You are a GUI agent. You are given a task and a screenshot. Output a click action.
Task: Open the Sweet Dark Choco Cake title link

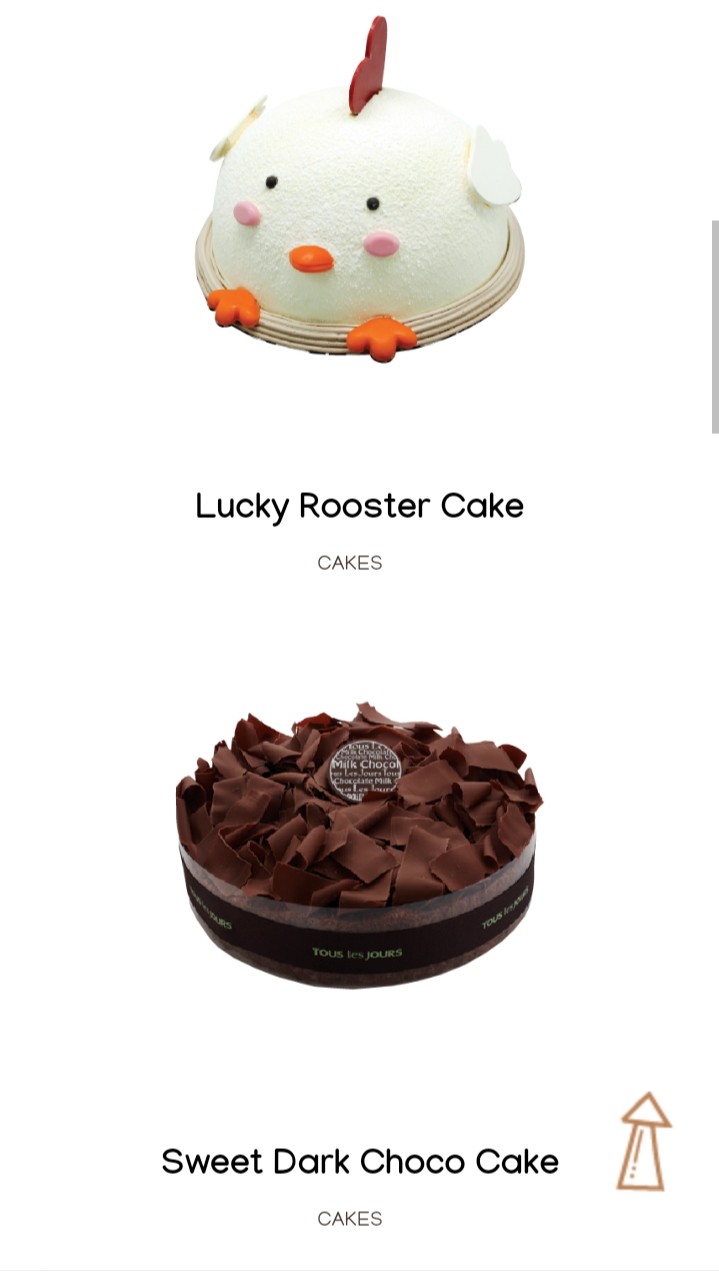coord(359,1162)
